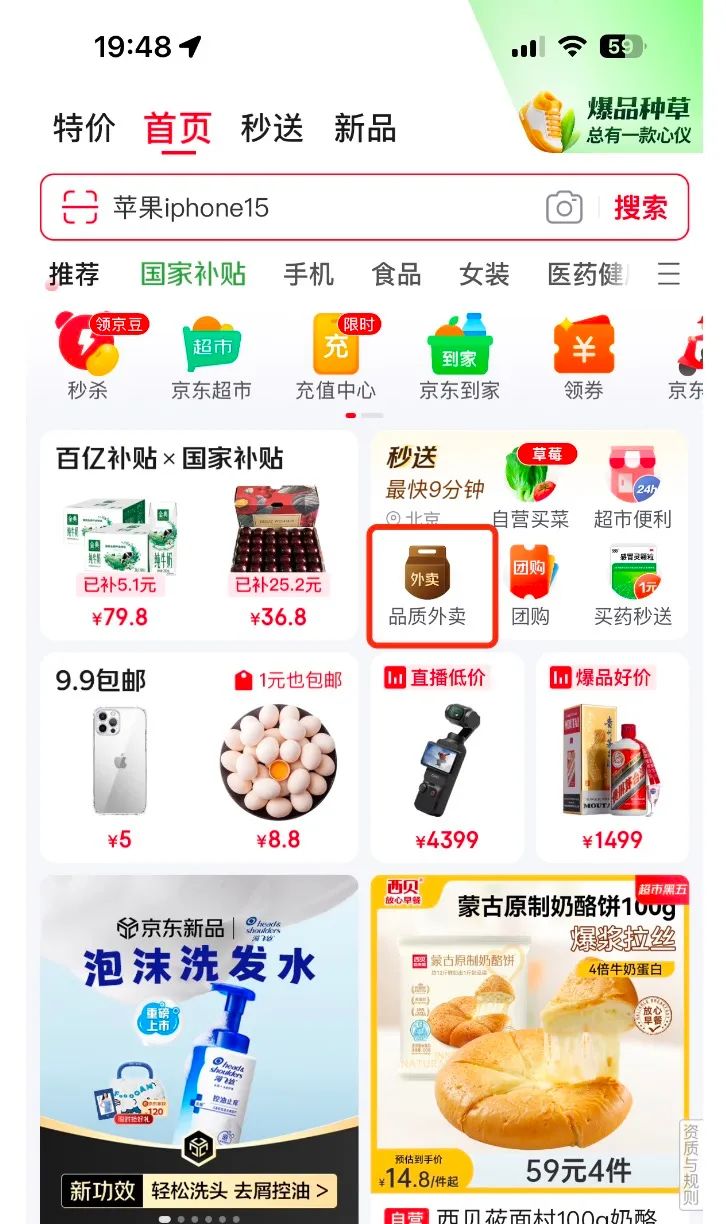Open the category list menu icon
Viewport: 726px width, 1224px height.
pos(669,274)
